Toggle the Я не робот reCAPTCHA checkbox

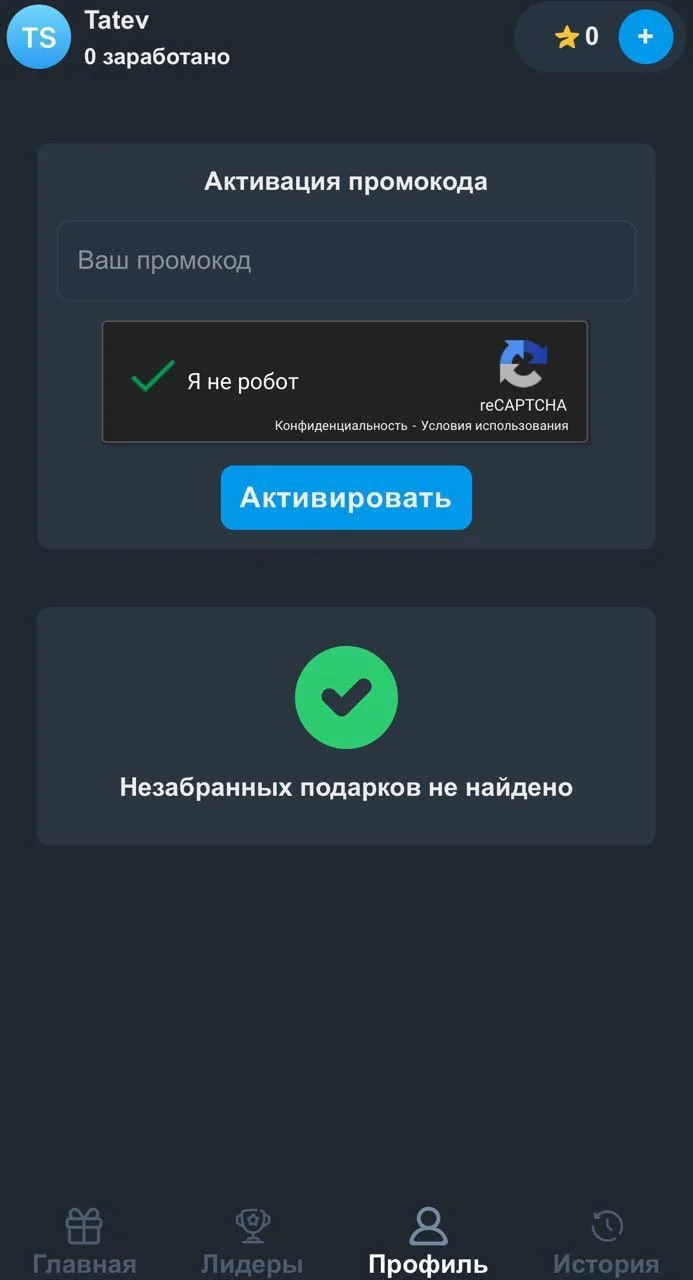point(153,378)
